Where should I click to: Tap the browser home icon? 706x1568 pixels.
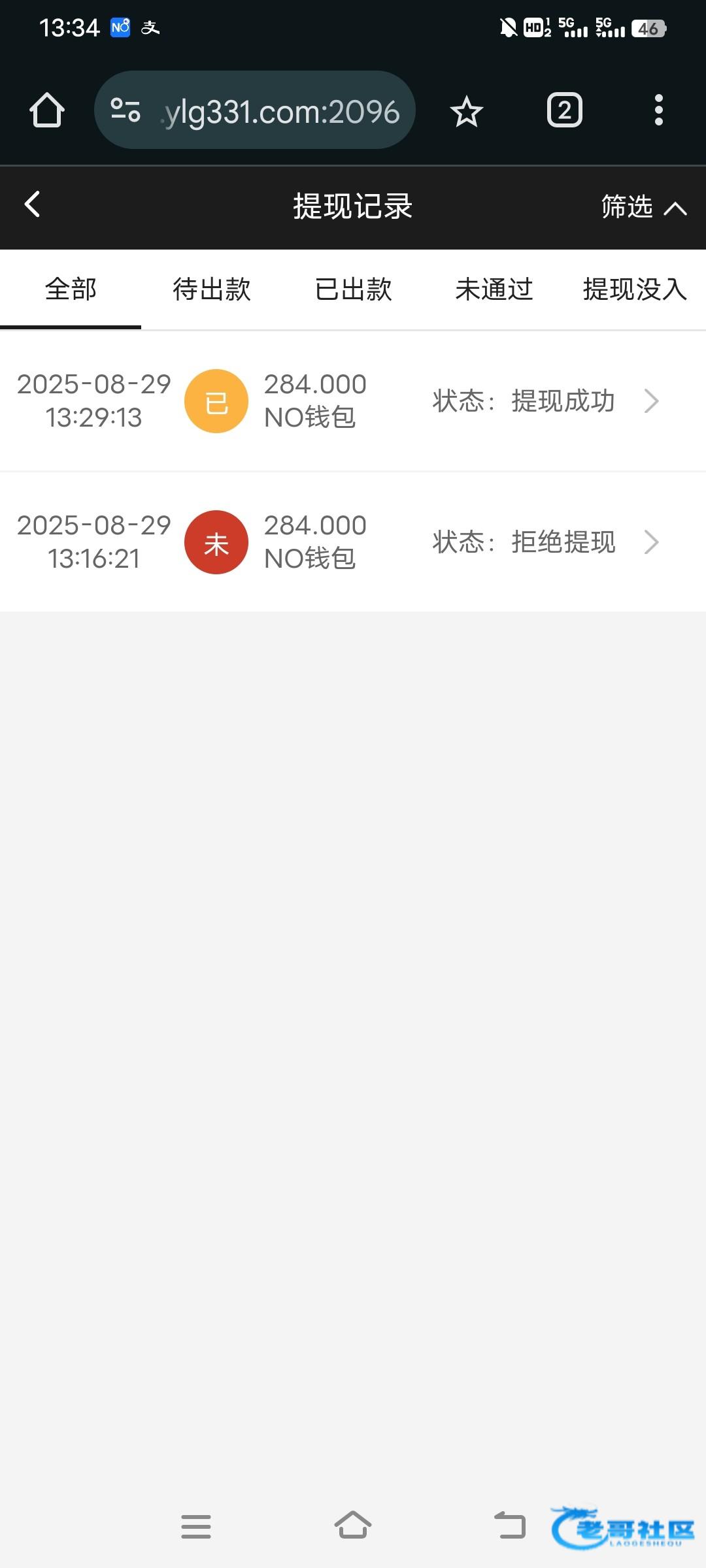point(47,110)
